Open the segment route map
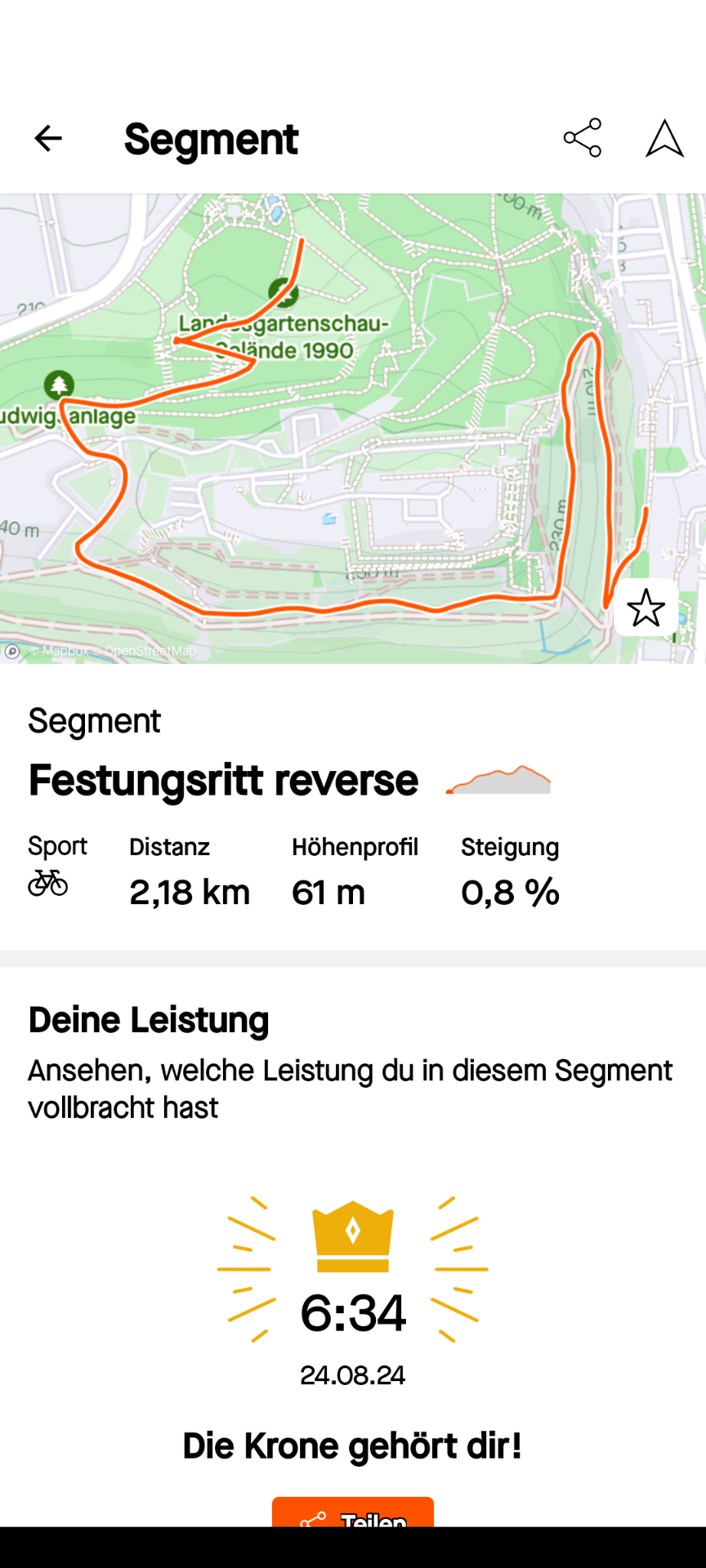The width and height of the screenshot is (706, 1568). pyautogui.click(x=327, y=425)
